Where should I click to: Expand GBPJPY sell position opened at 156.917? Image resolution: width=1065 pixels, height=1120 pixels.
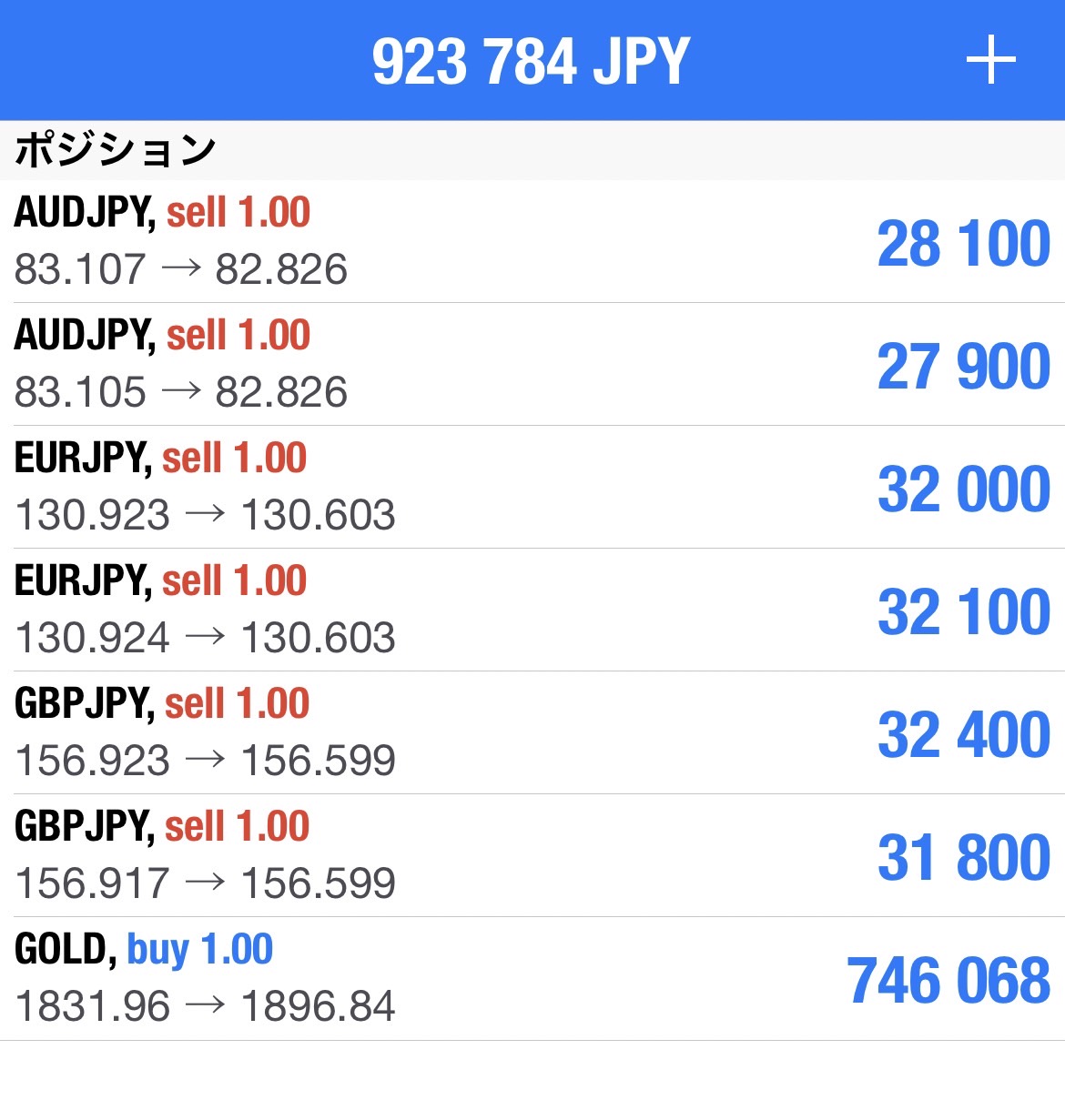coord(532,855)
